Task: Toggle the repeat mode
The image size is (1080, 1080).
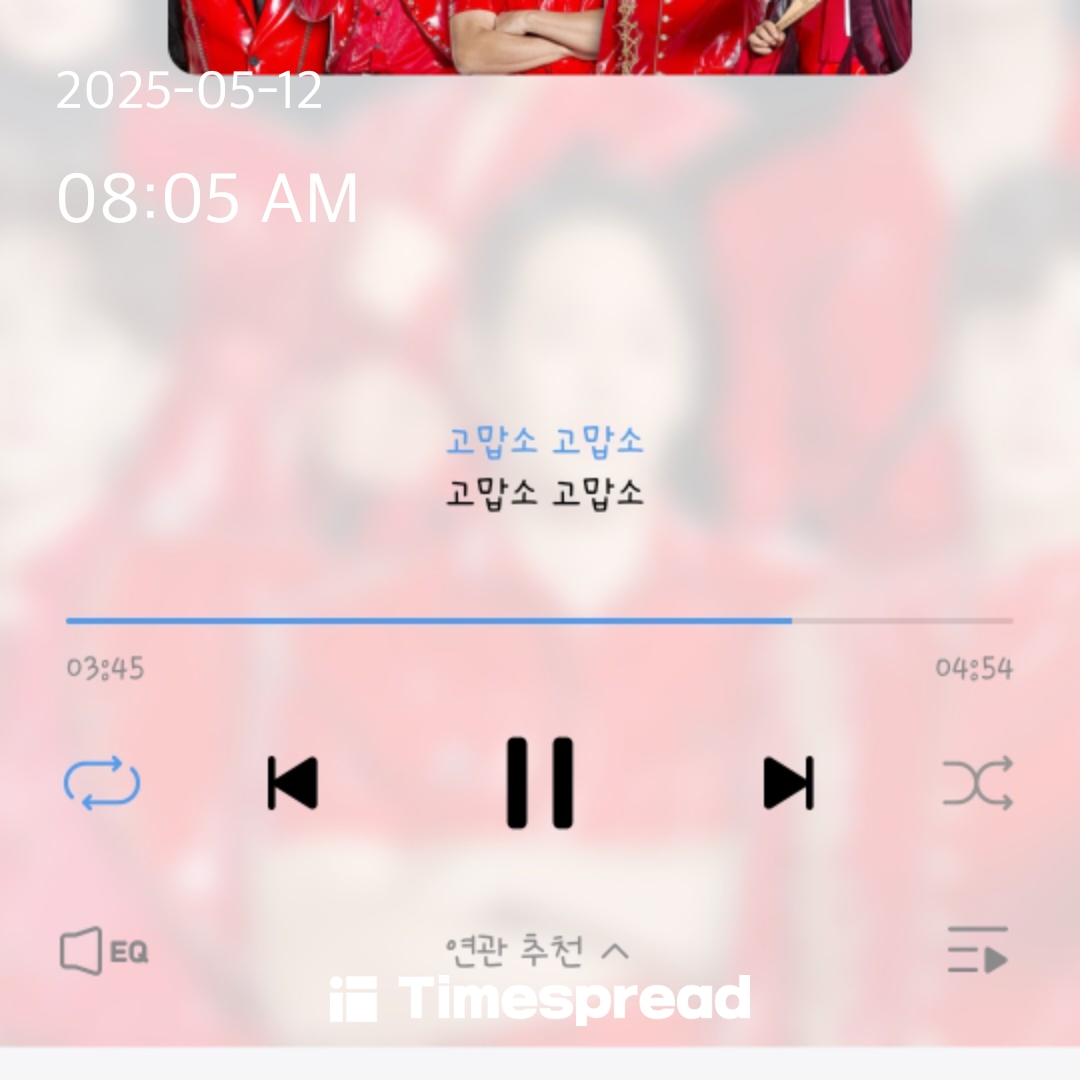Action: tap(102, 783)
